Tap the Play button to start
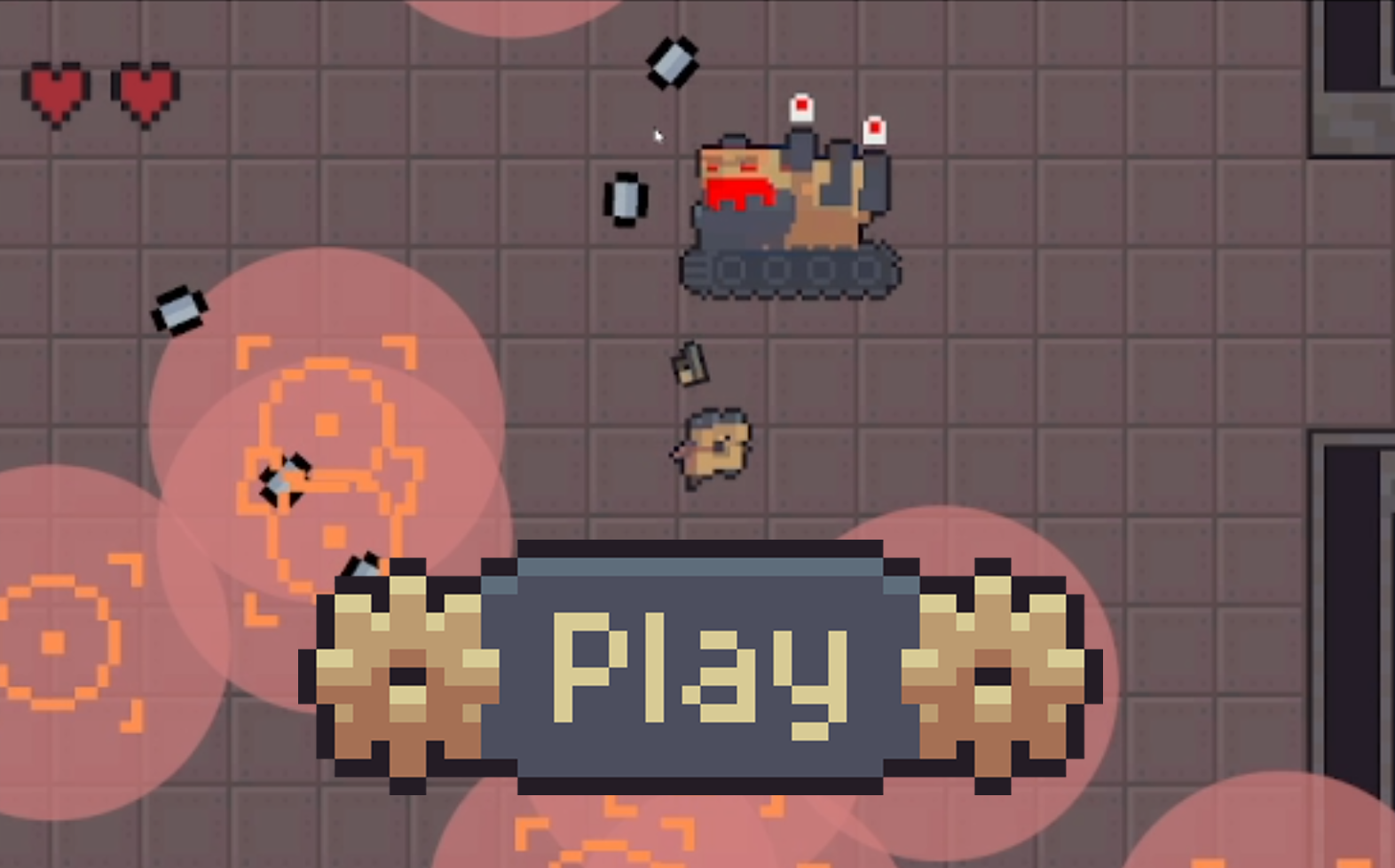 pyautogui.click(x=699, y=667)
